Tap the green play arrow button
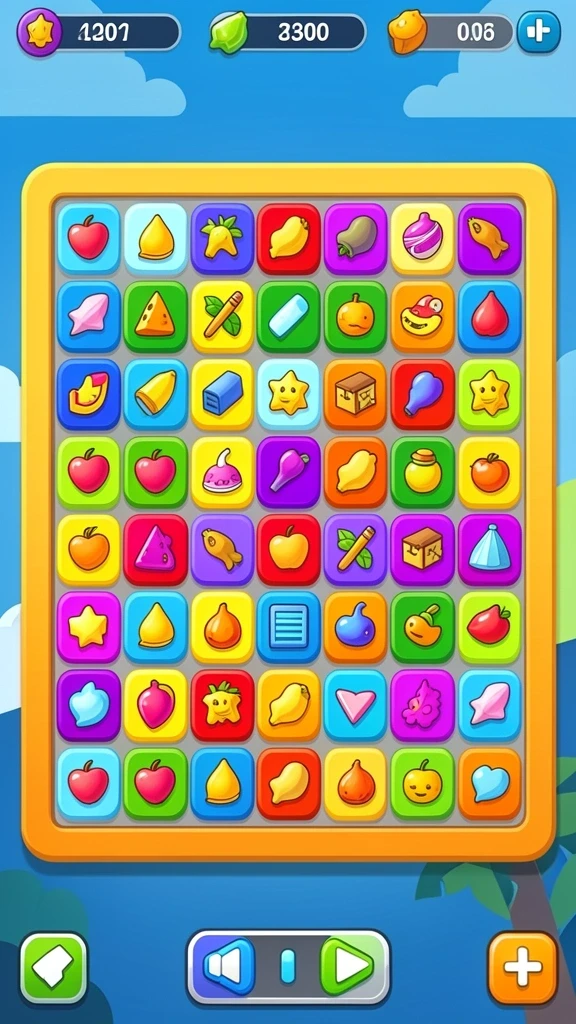 [x=349, y=966]
